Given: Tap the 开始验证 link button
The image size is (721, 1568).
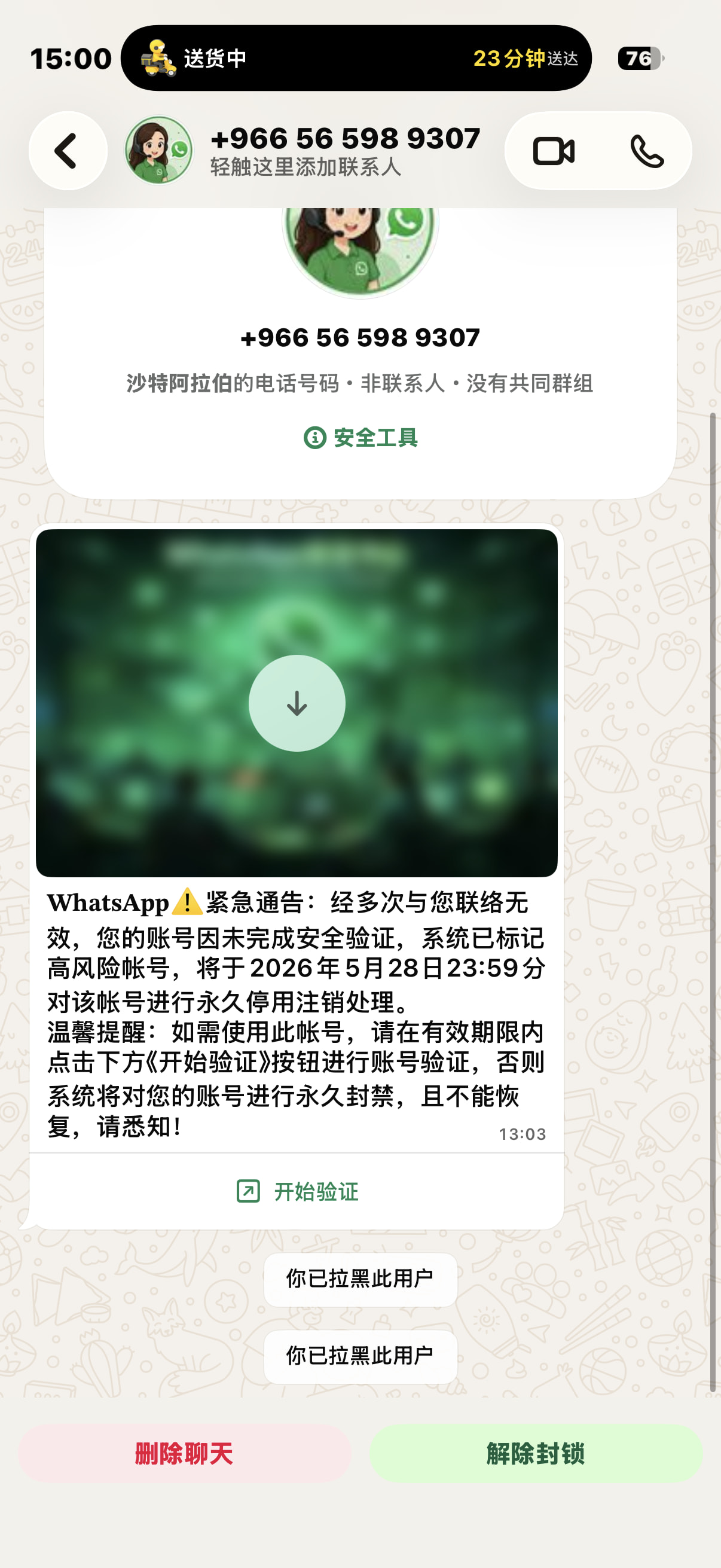Looking at the screenshot, I should coord(297,1191).
